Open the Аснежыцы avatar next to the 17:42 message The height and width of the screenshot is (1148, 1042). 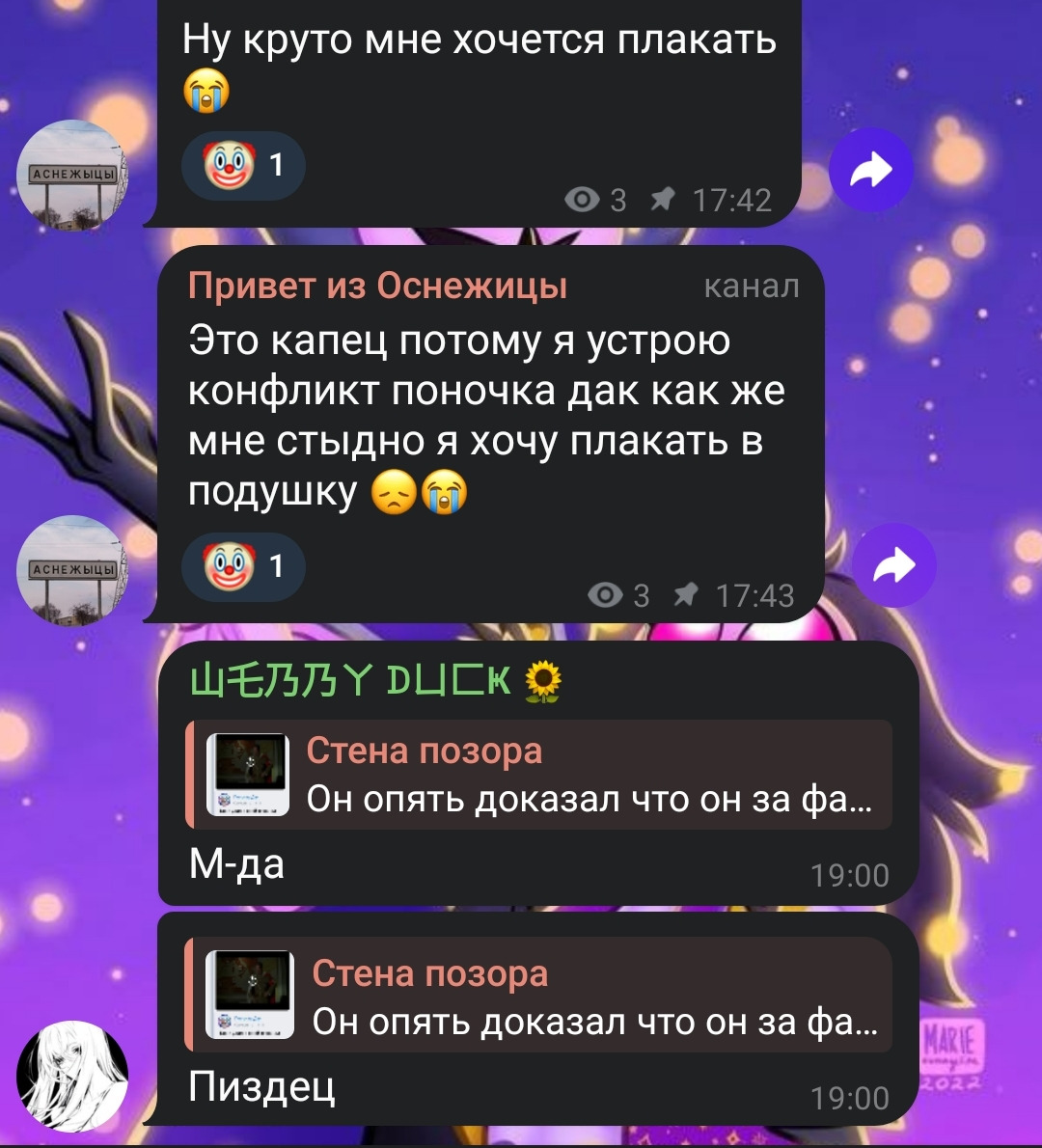(72, 174)
